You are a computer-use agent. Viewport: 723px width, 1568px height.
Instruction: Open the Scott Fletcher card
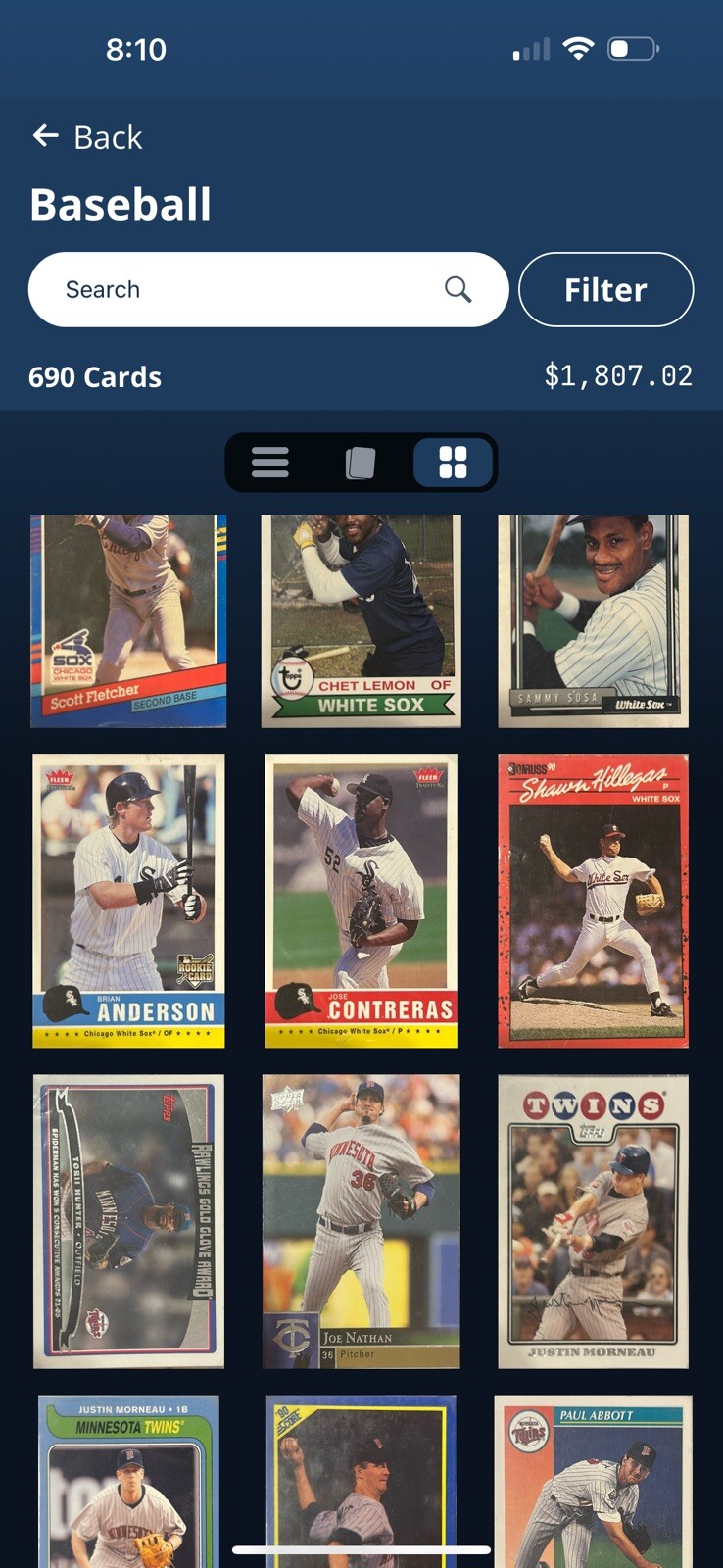click(128, 620)
